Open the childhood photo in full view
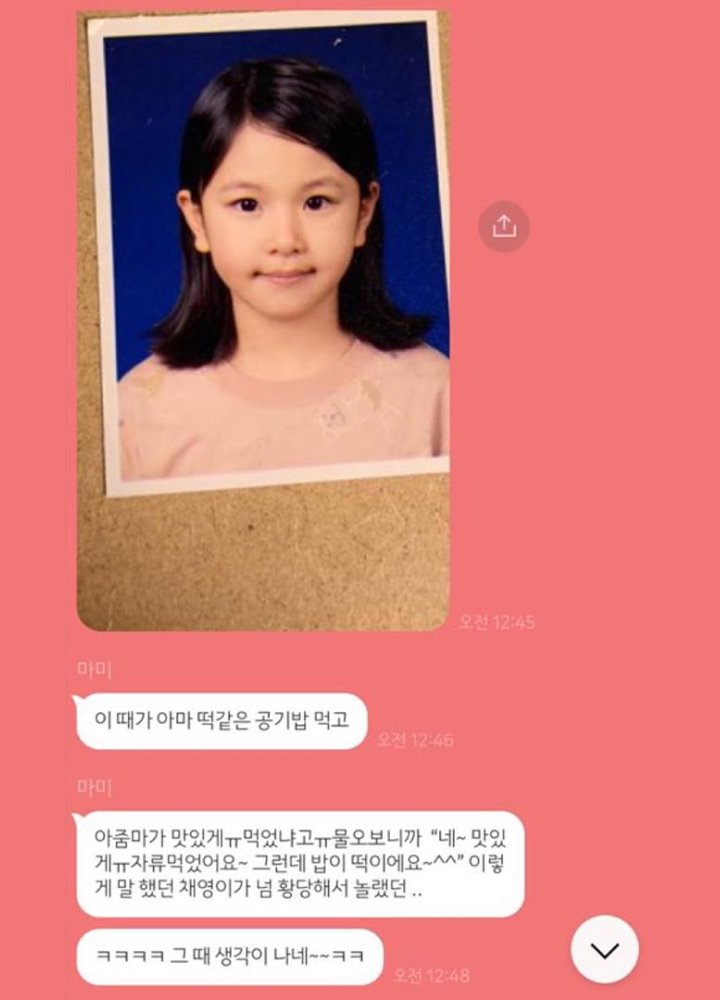The height and width of the screenshot is (1000, 720). click(263, 320)
